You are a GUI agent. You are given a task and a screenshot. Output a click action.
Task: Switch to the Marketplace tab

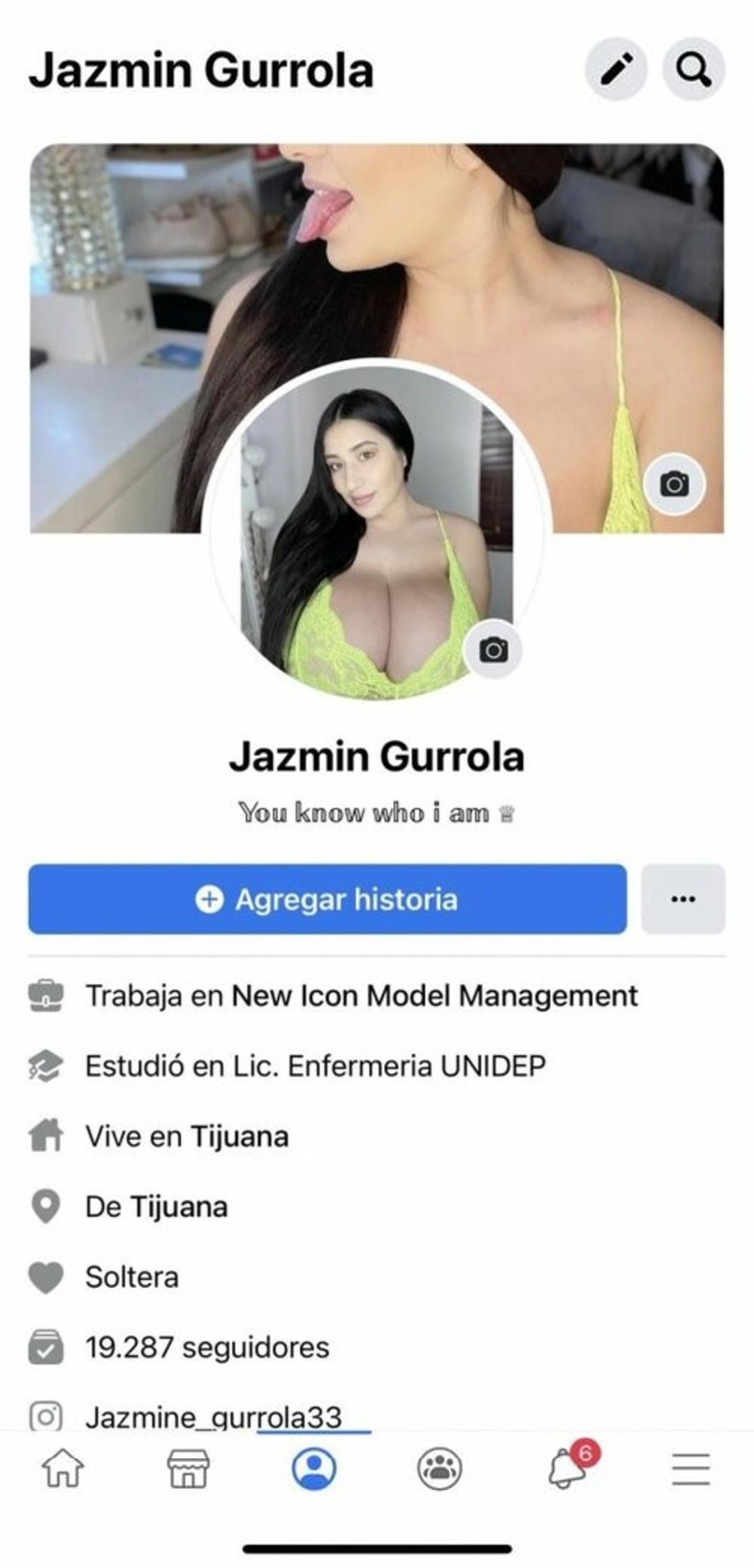pyautogui.click(x=188, y=1468)
